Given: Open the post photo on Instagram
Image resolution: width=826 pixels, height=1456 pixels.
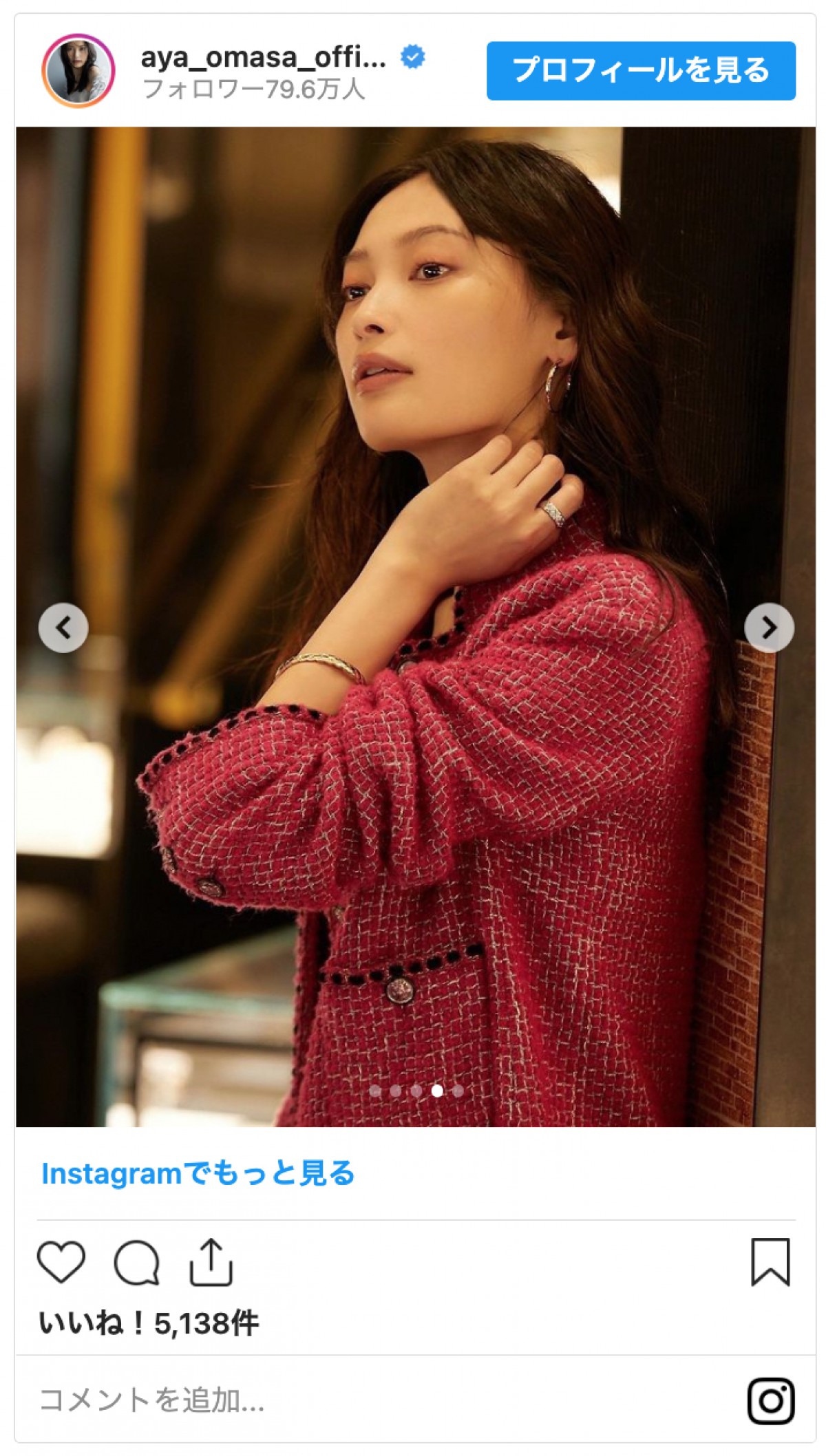Looking at the screenshot, I should point(415,482).
